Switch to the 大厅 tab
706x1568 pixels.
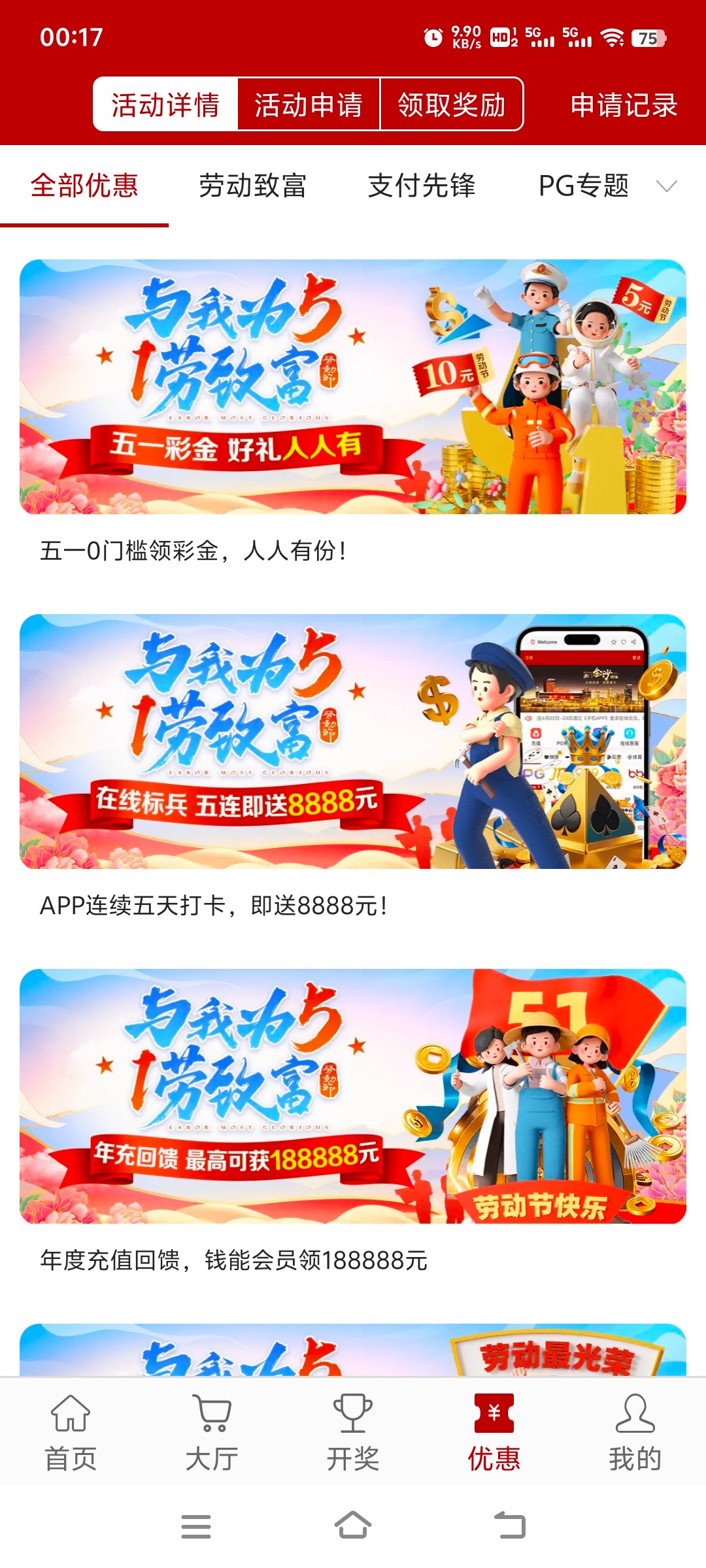click(x=212, y=1432)
